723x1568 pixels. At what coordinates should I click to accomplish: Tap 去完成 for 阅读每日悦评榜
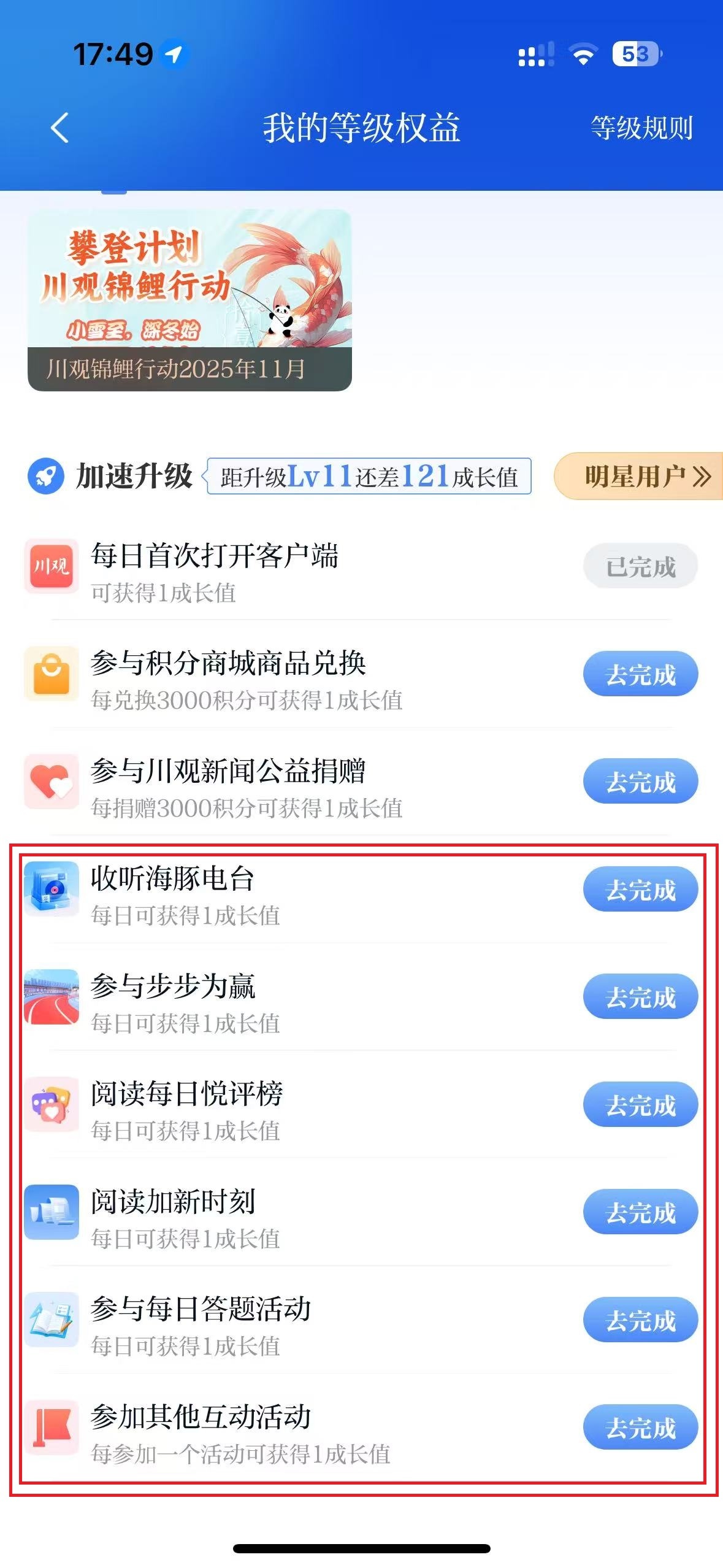[640, 1105]
